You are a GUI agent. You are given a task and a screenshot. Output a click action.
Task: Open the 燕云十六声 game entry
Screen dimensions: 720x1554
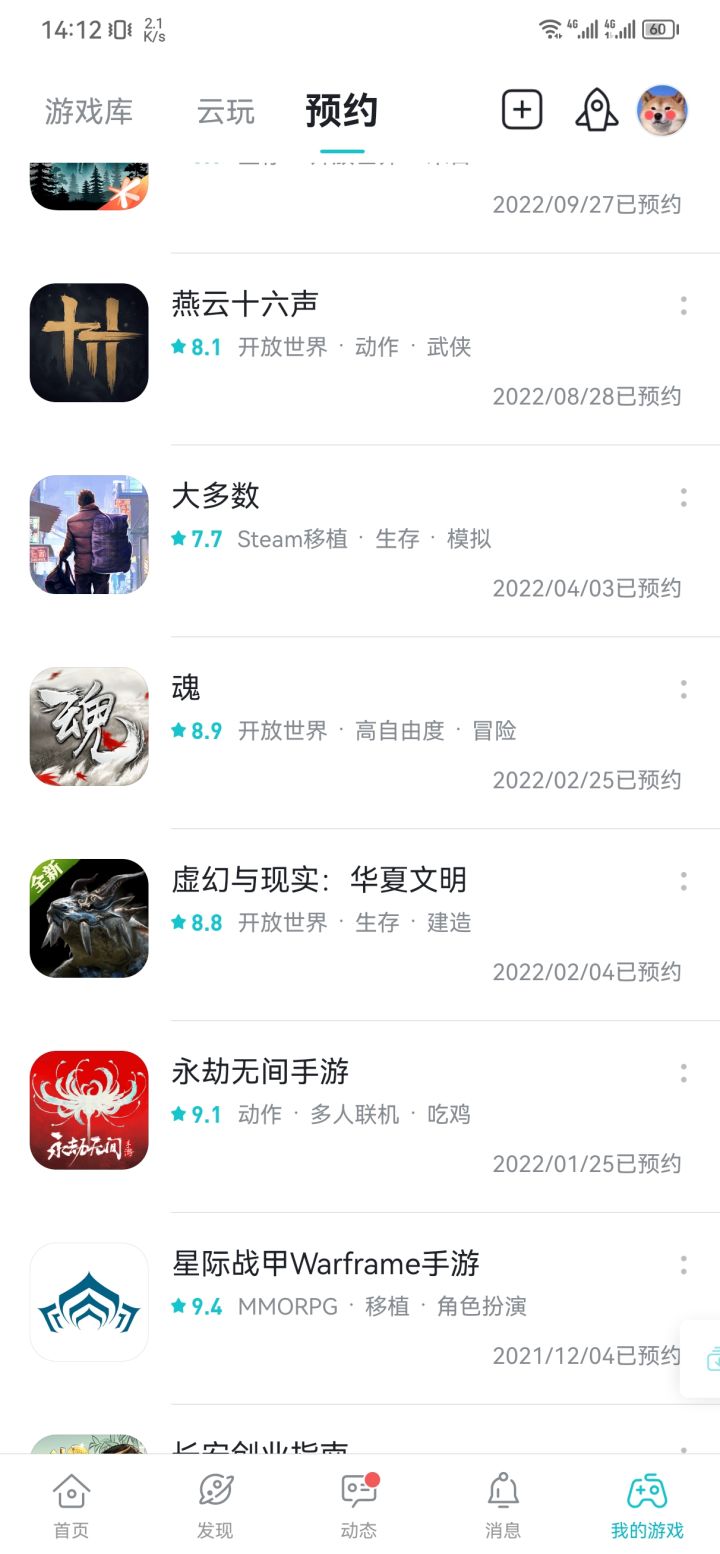pos(244,304)
